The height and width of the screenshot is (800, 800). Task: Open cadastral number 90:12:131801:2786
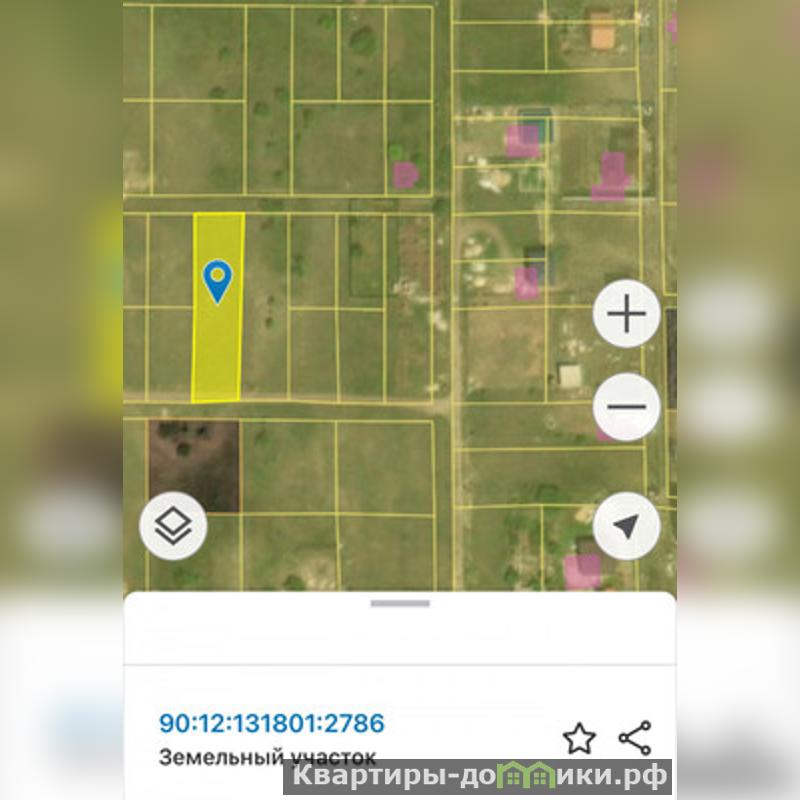click(x=271, y=723)
